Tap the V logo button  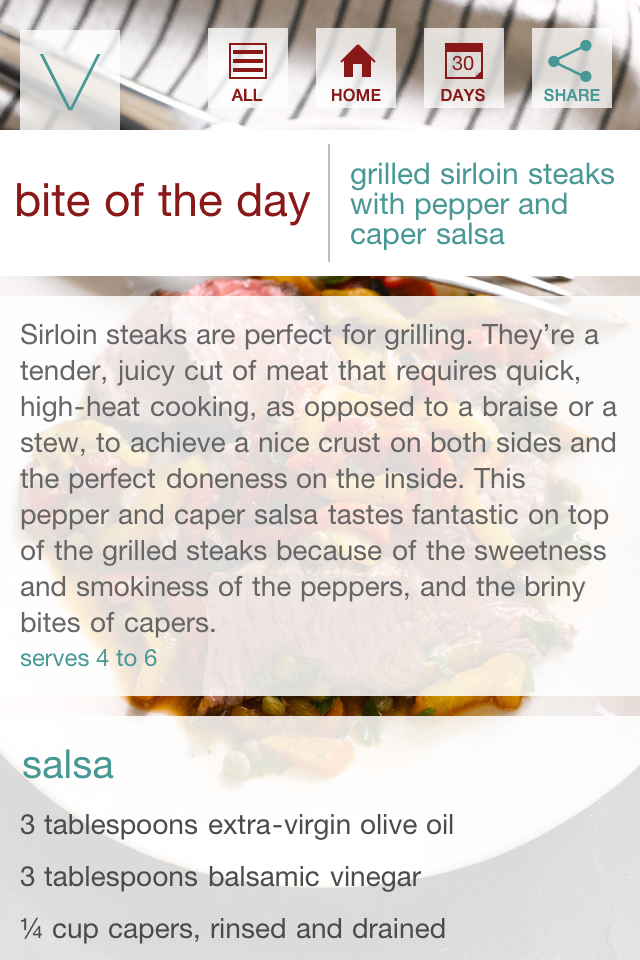tap(70, 80)
